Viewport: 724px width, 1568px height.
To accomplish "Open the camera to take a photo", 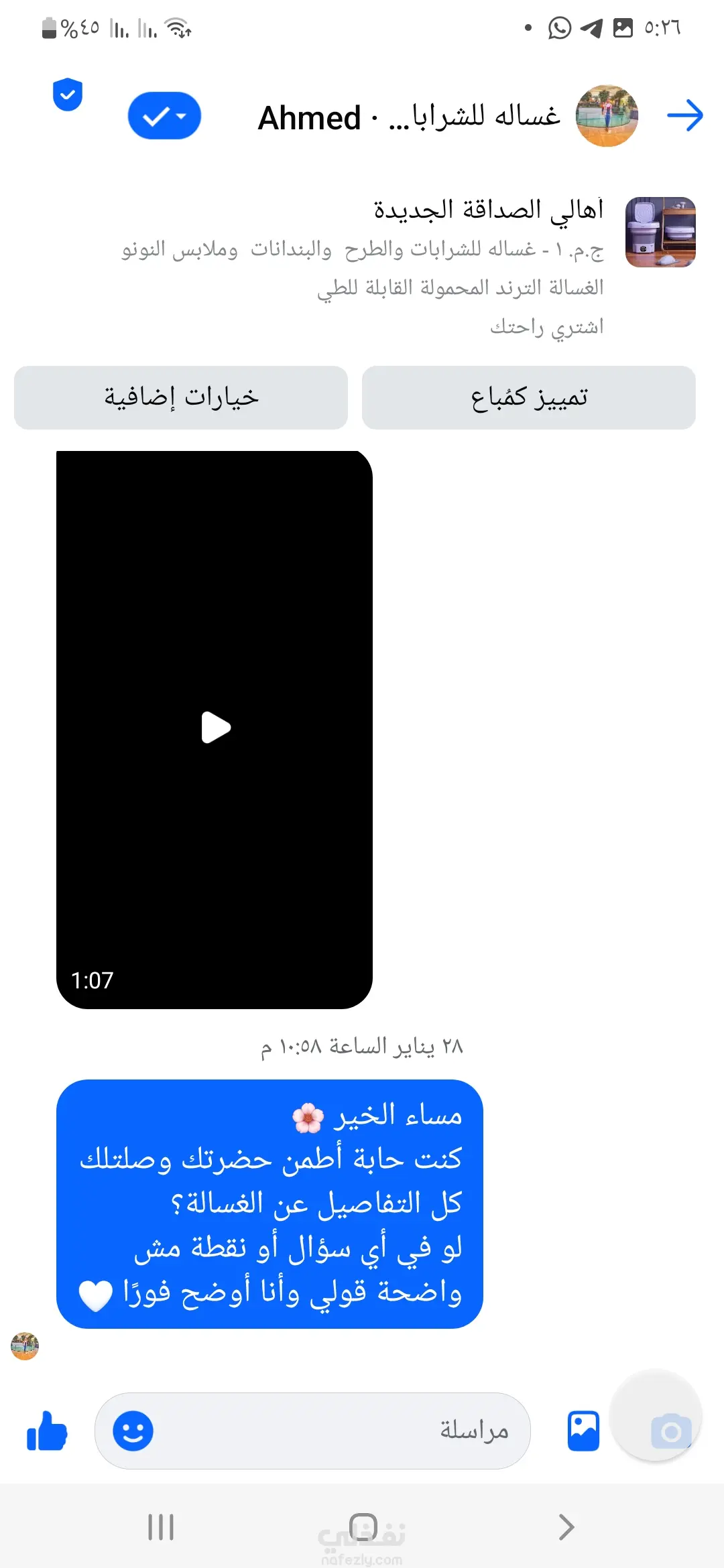I will pyautogui.click(x=670, y=1432).
